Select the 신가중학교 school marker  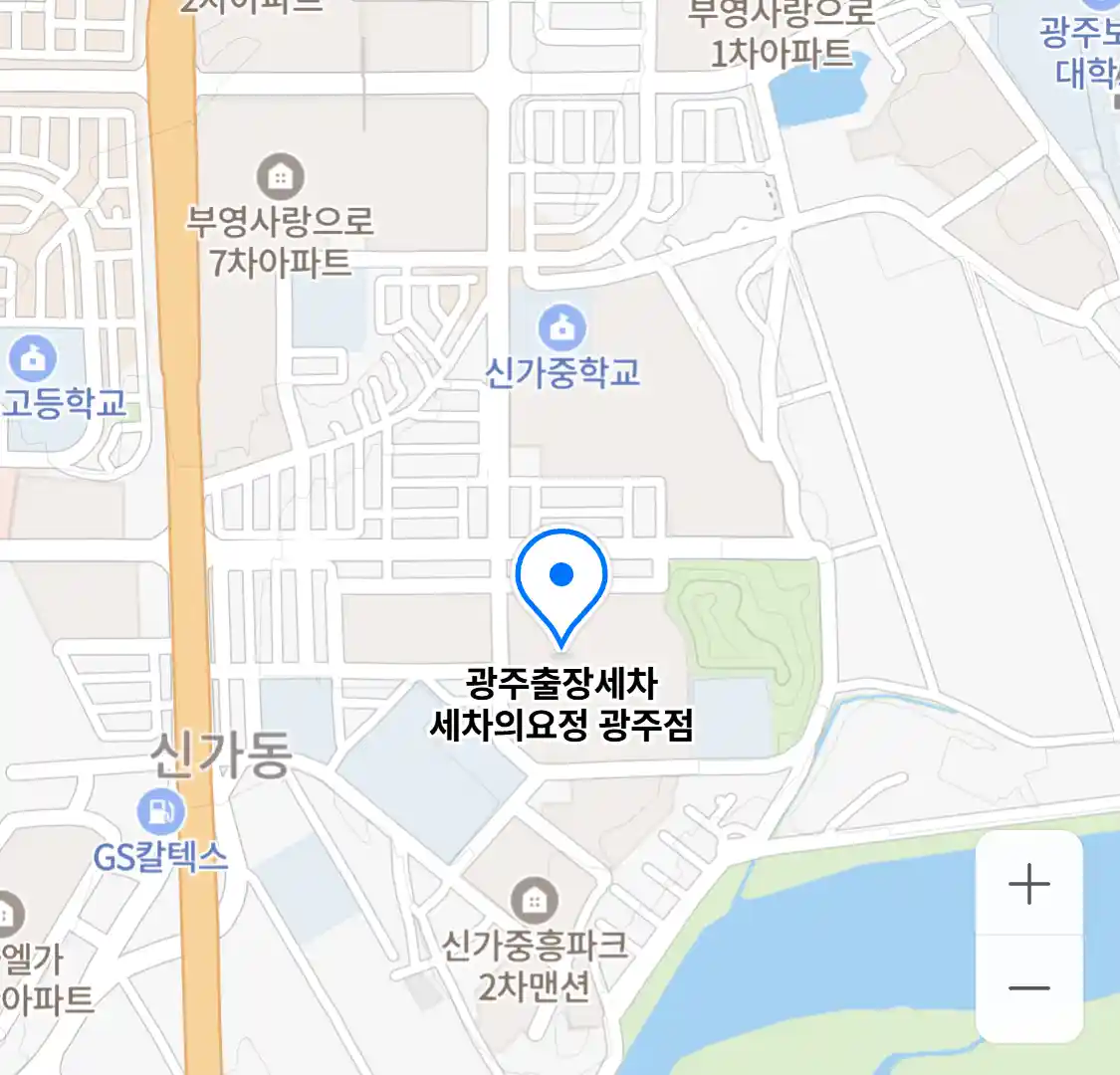click(561, 327)
